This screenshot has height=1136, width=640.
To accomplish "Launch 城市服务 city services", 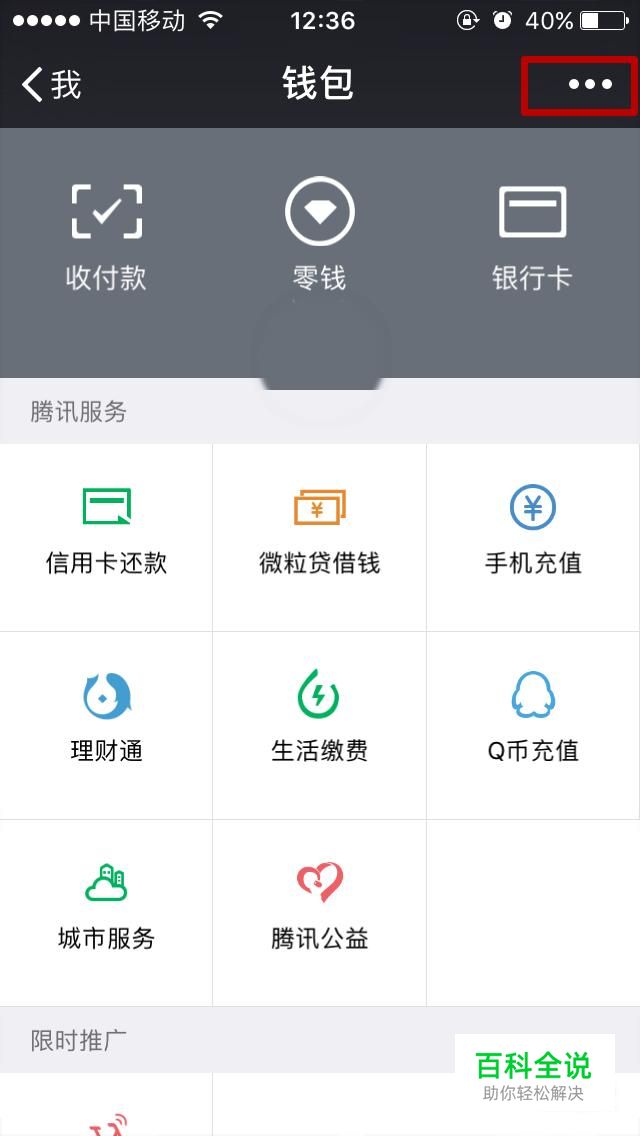I will pos(107,913).
